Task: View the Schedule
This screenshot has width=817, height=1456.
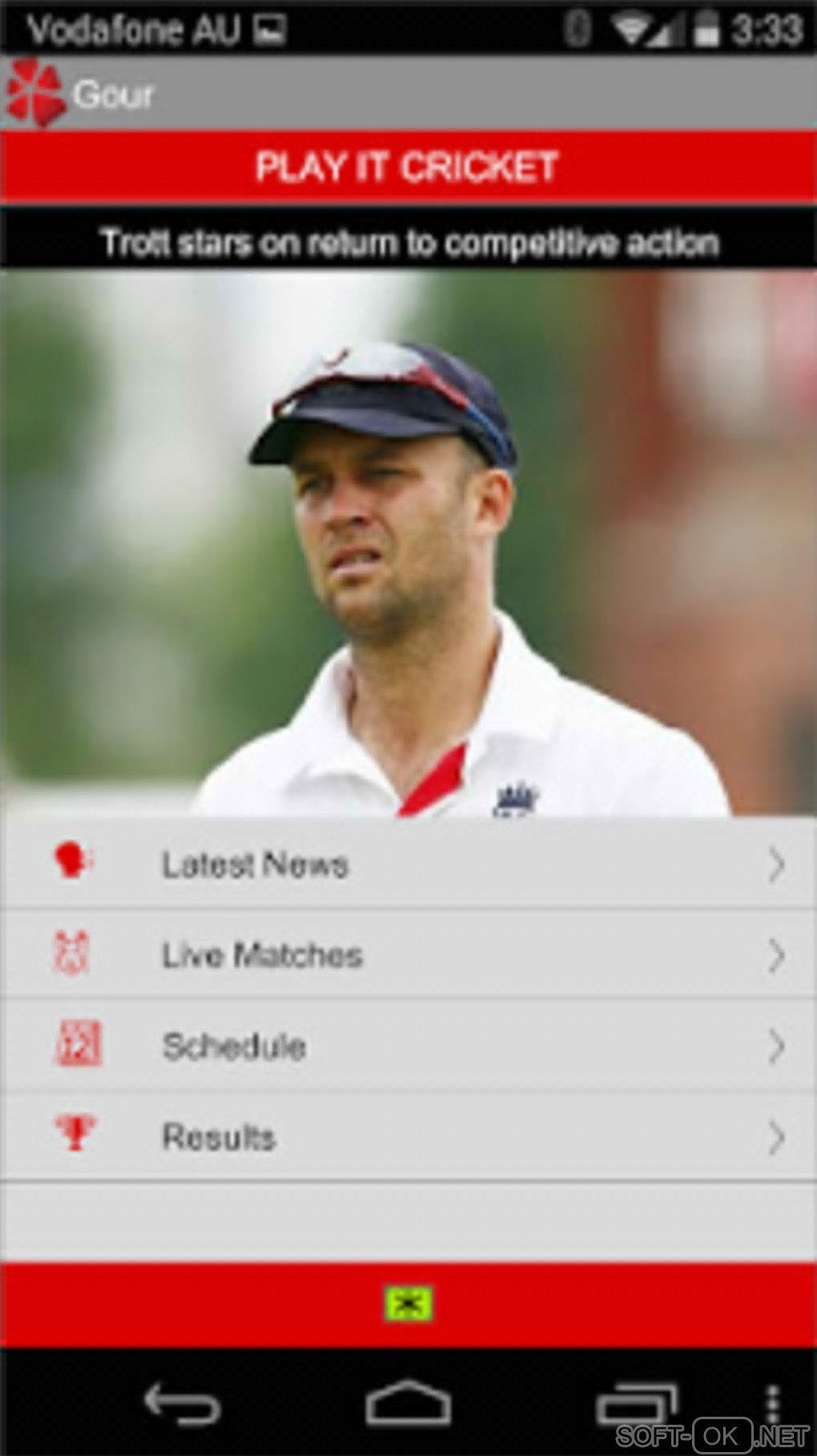Action: [408, 1046]
